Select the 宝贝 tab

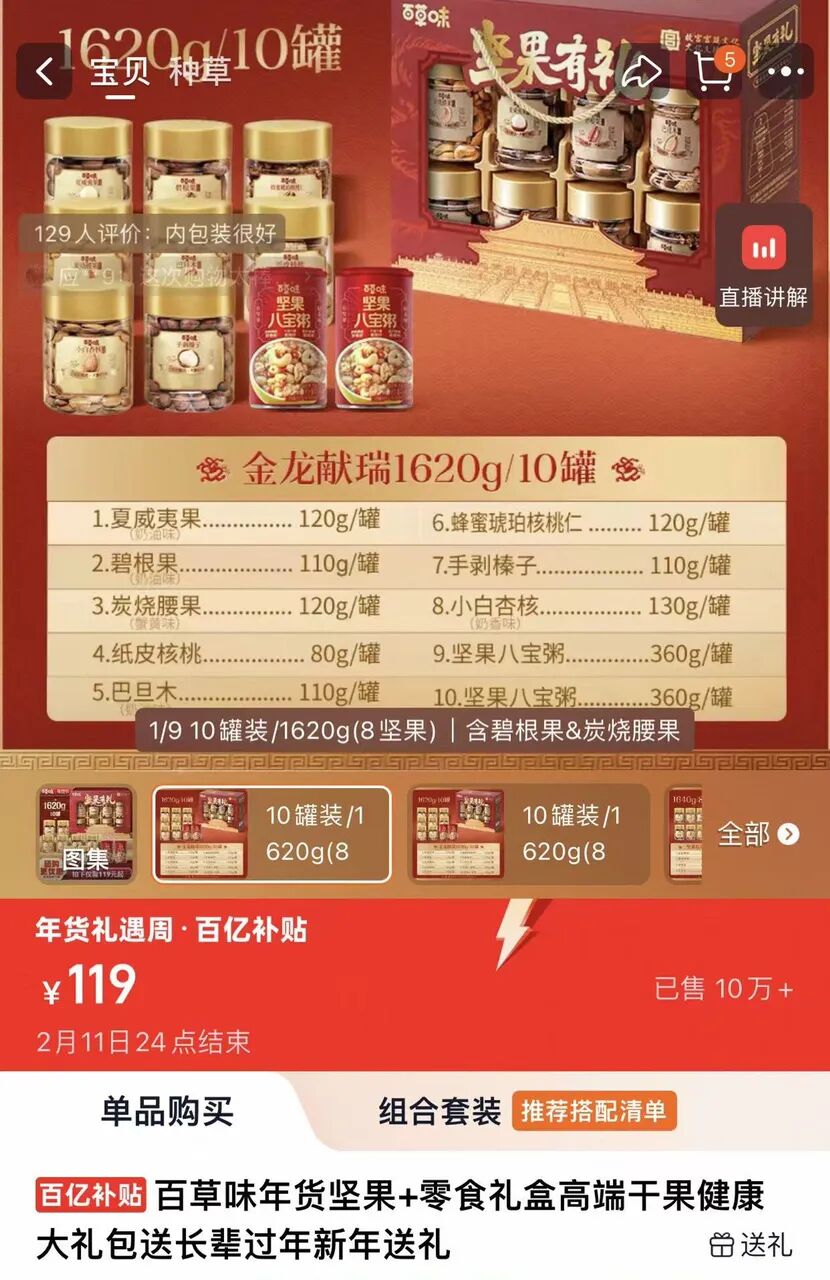120,72
